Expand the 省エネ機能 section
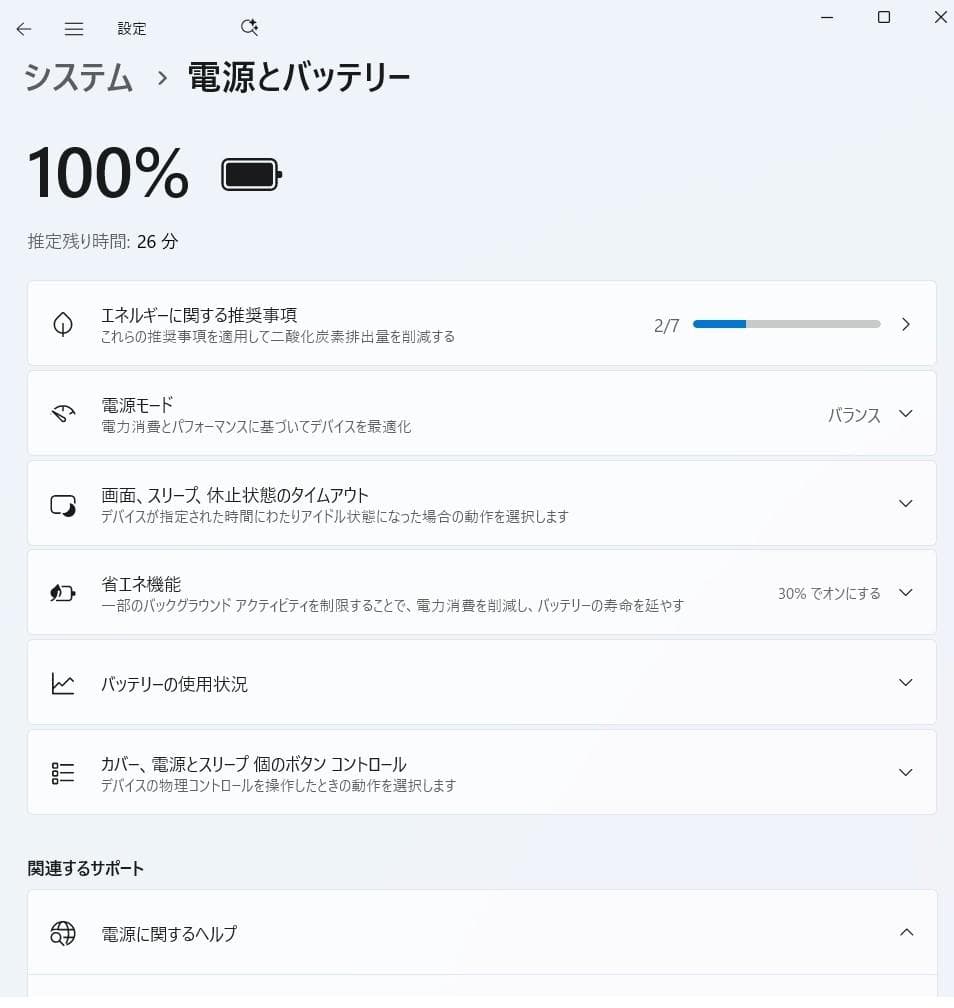954x1008 pixels. click(x=905, y=592)
